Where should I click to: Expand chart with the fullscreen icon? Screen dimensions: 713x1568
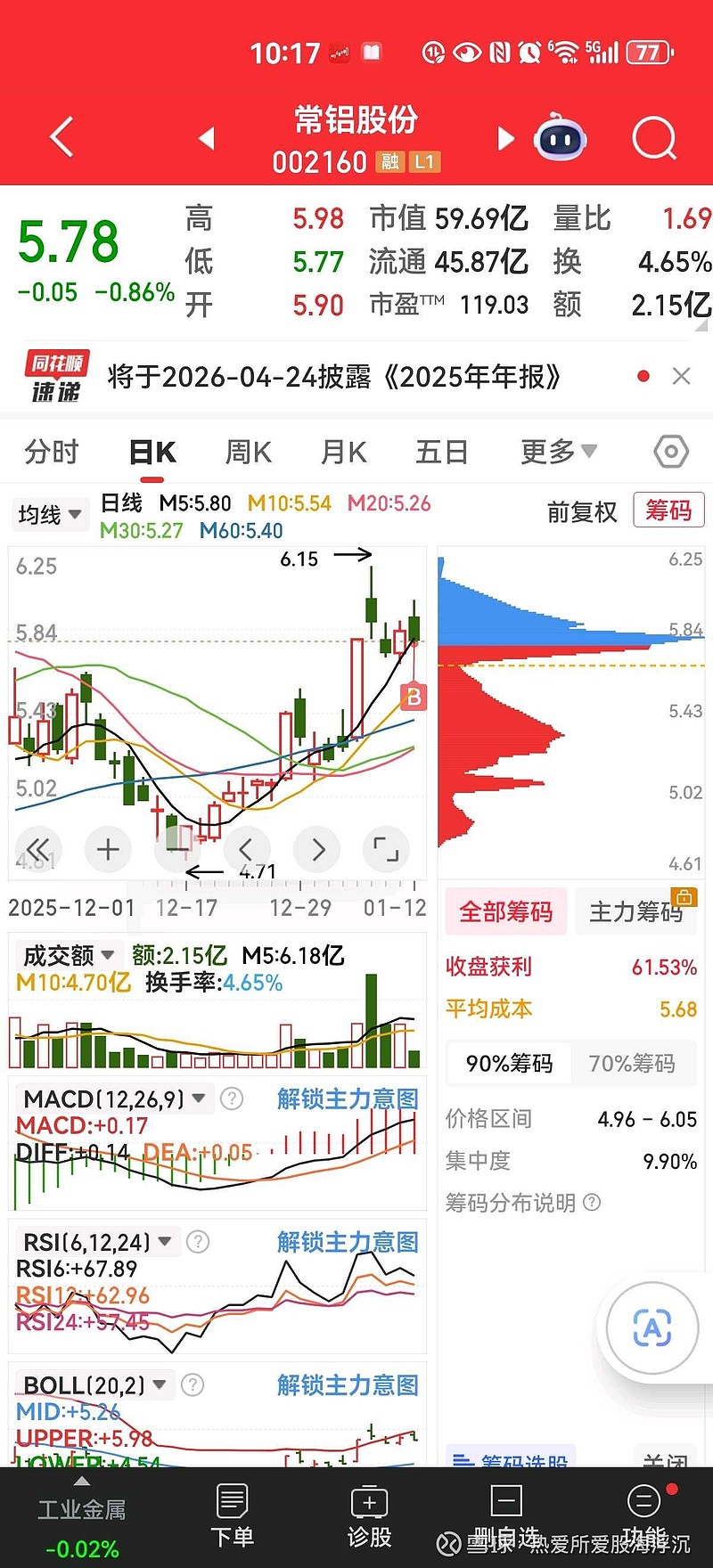386,849
